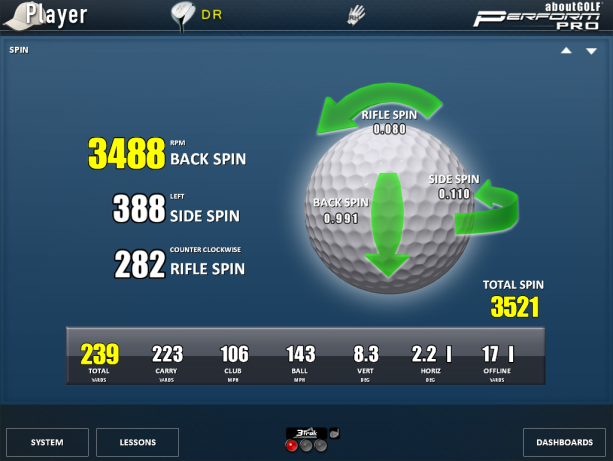The width and height of the screenshot is (613, 461).
Task: Go to next panel with down arrow
Action: point(591,49)
